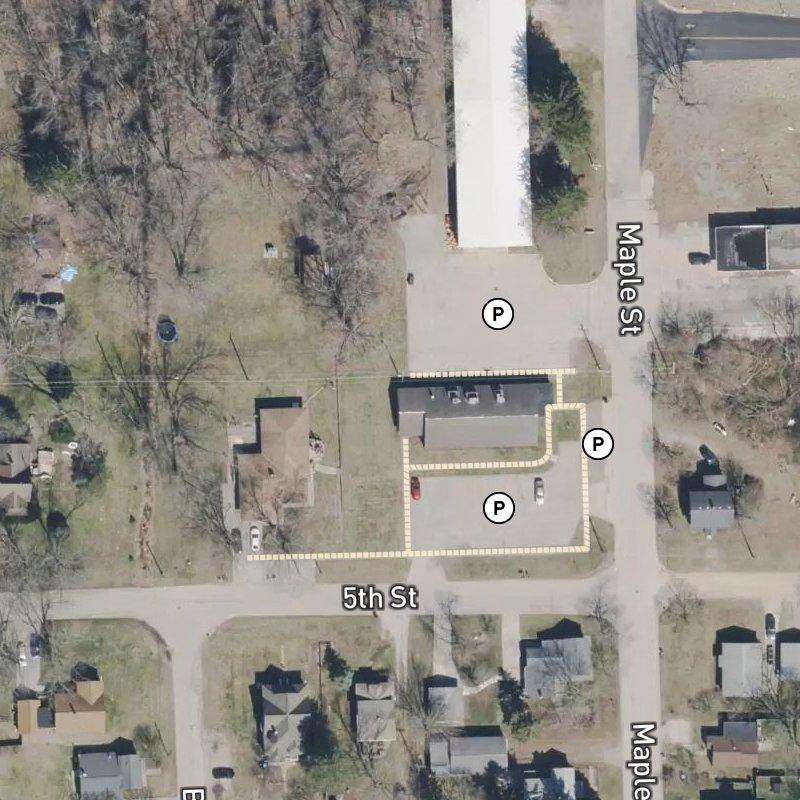Tap the parking marker inside the outlined lot
Screen dimensions: 800x800
(498, 508)
